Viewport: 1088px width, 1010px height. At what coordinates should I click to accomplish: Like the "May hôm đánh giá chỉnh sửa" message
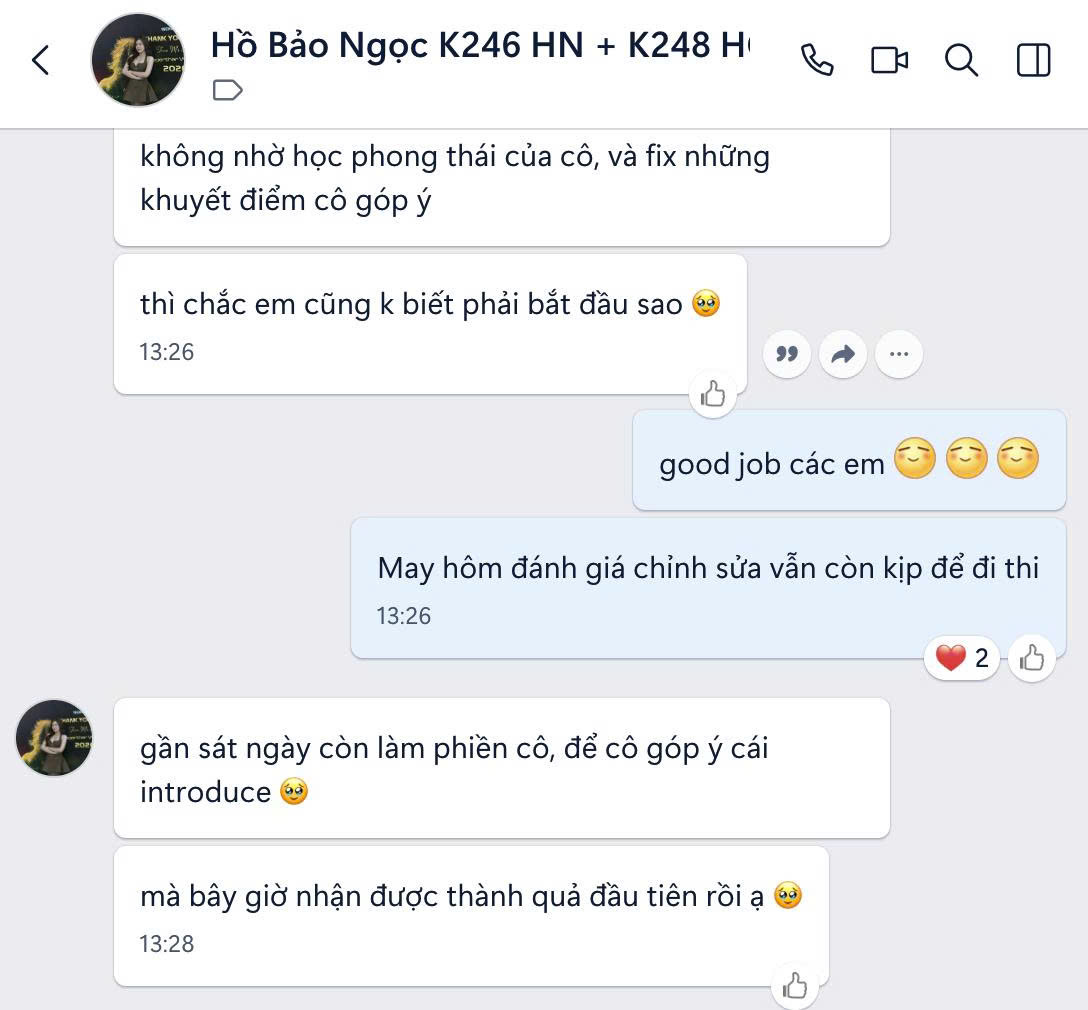point(1032,658)
